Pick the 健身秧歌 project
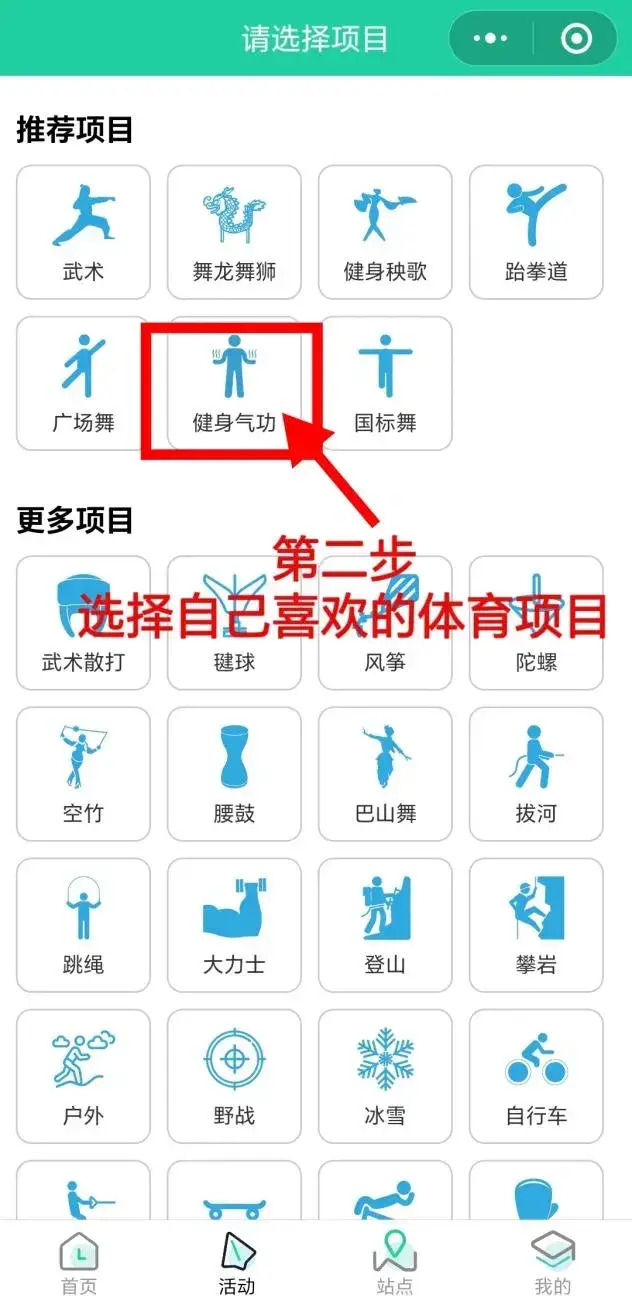The height and width of the screenshot is (1308, 632). (385, 232)
